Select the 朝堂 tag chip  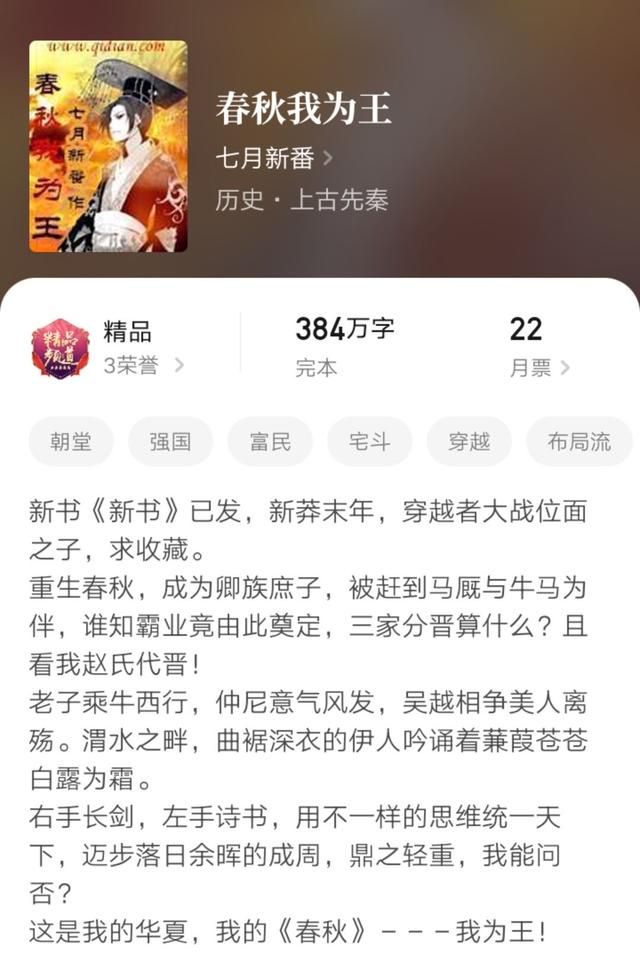(x=71, y=442)
